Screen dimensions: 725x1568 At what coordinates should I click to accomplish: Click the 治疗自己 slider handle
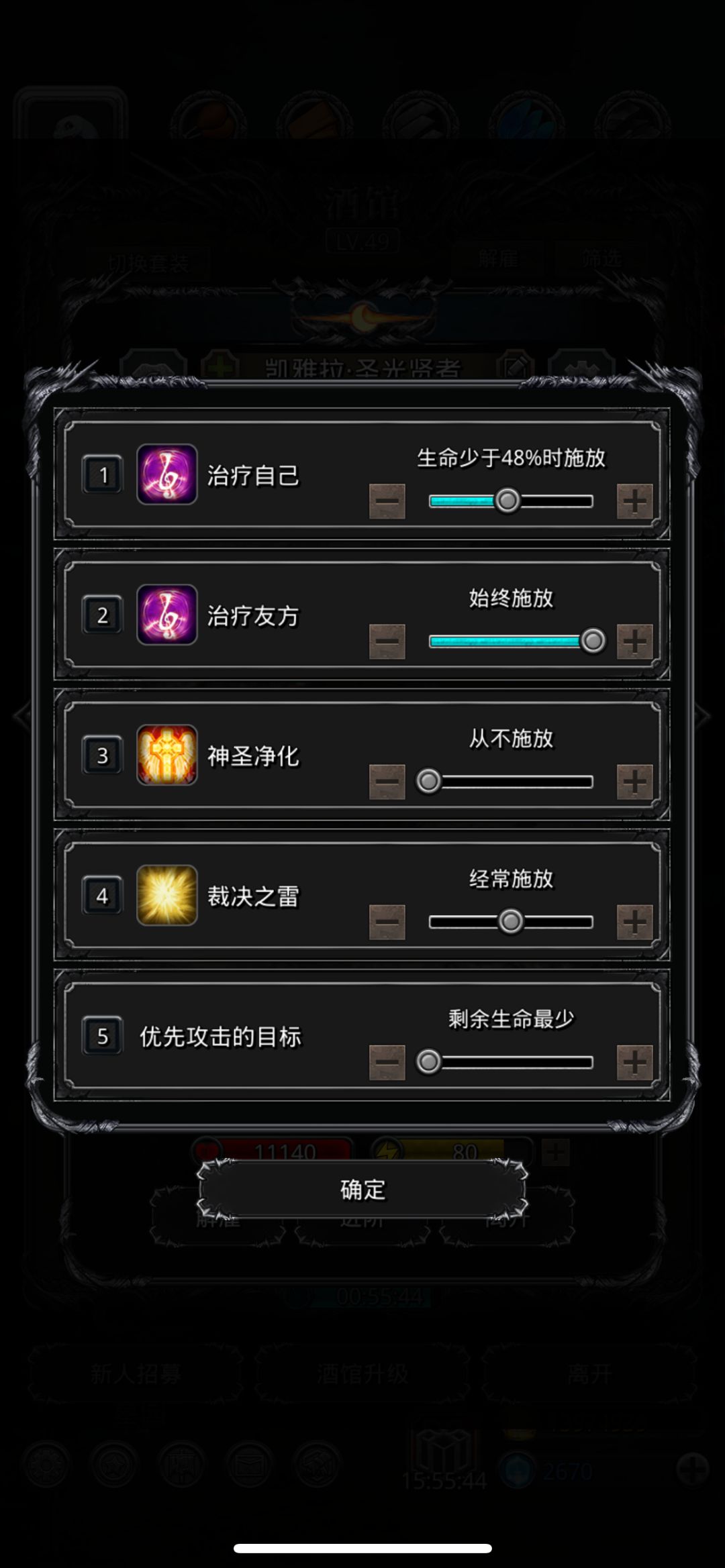[x=508, y=501]
